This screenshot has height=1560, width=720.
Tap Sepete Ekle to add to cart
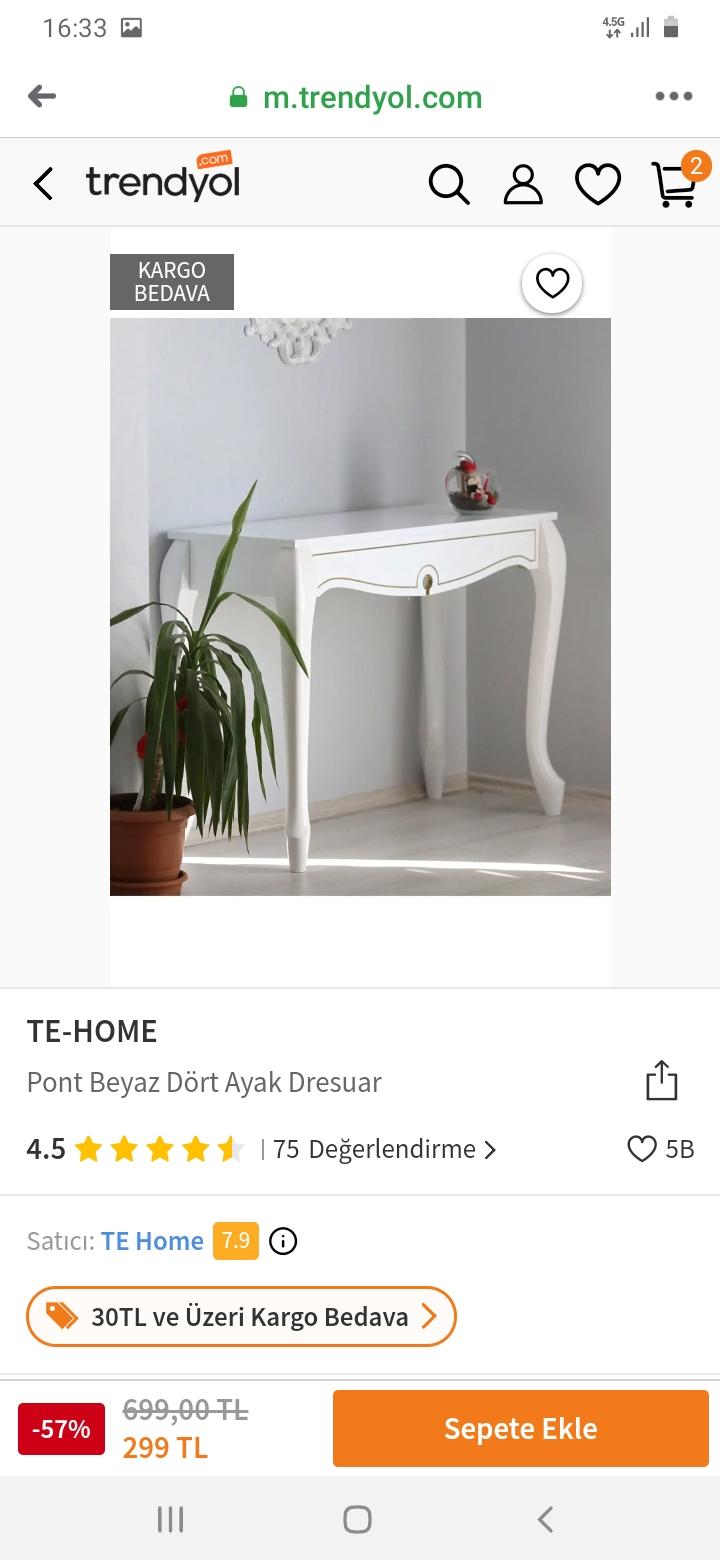[x=520, y=1428]
